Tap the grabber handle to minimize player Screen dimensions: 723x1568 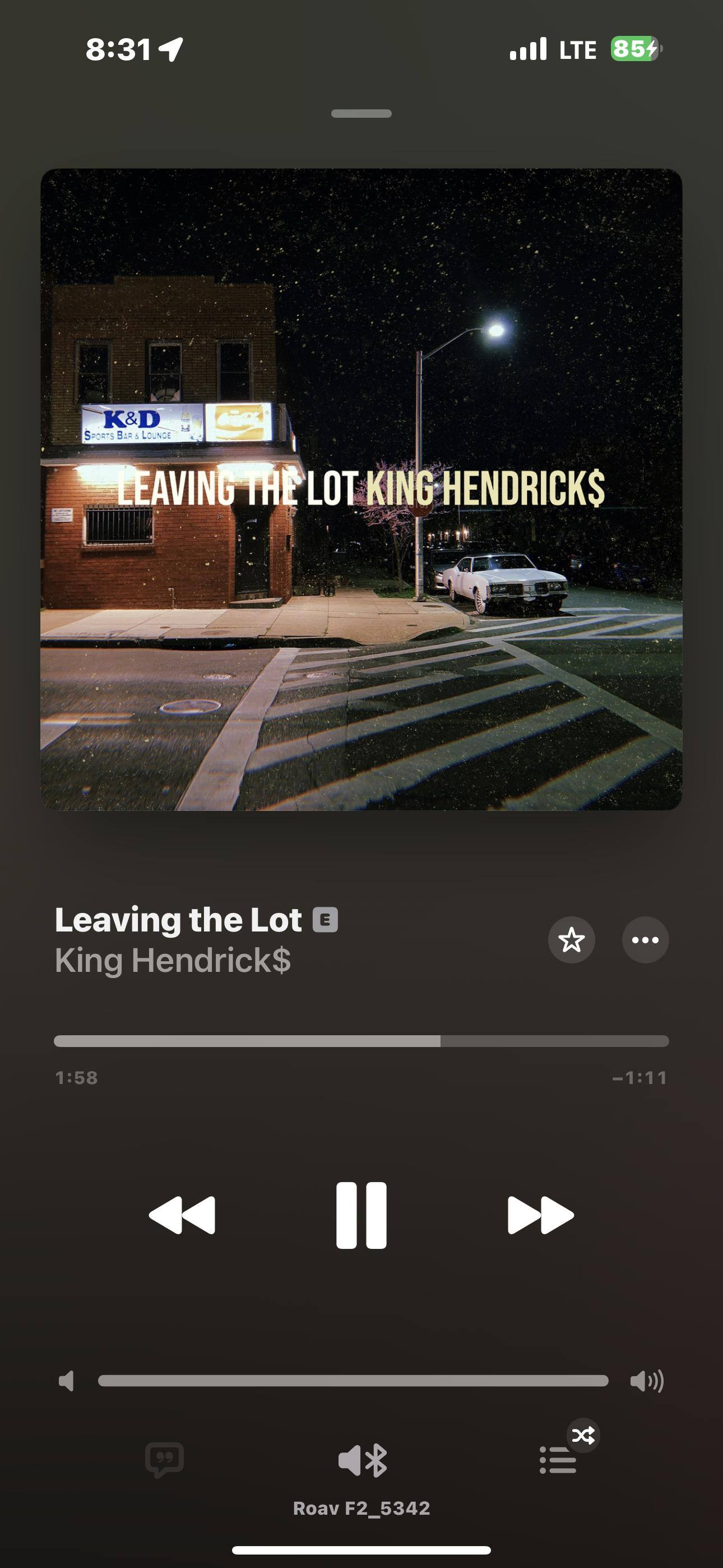[x=361, y=114]
